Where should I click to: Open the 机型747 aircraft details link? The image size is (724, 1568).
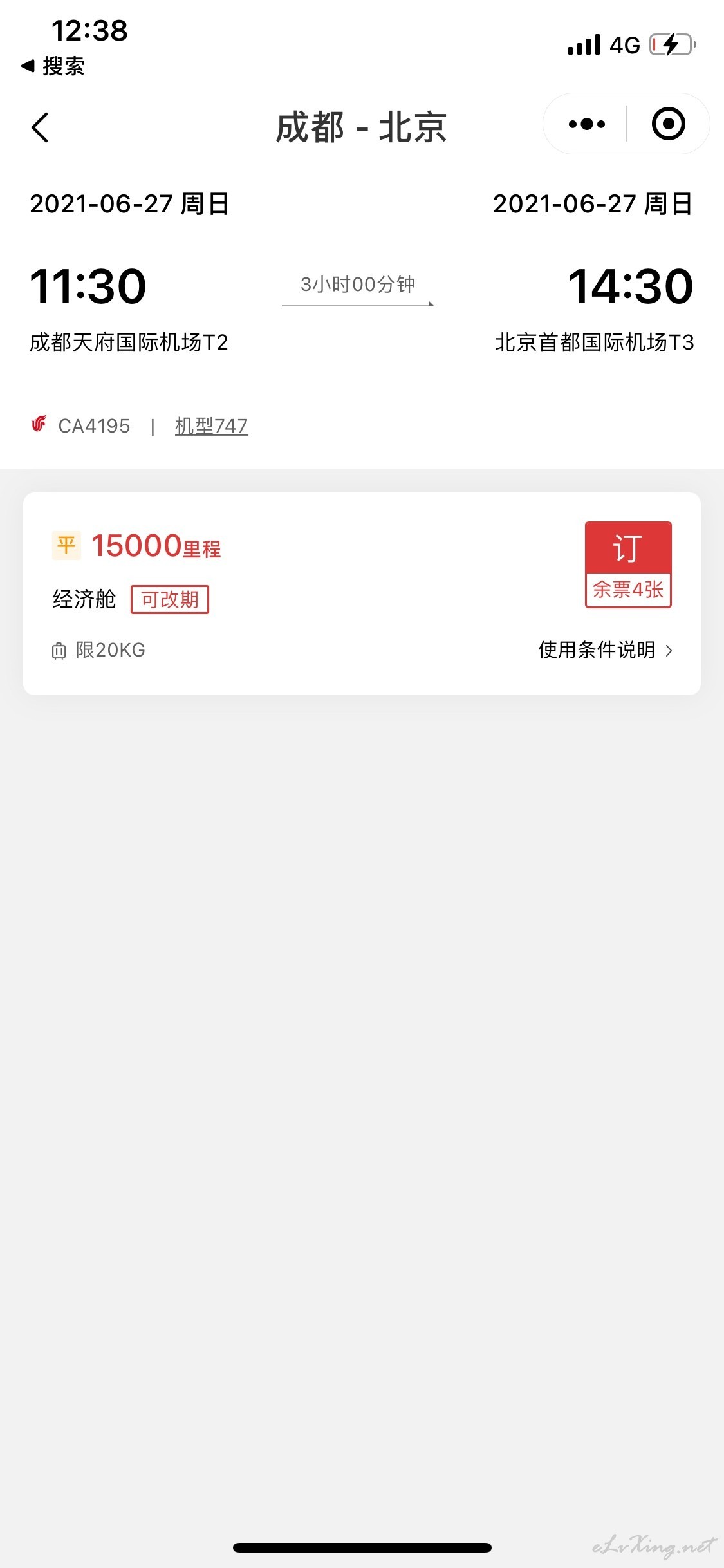point(211,426)
